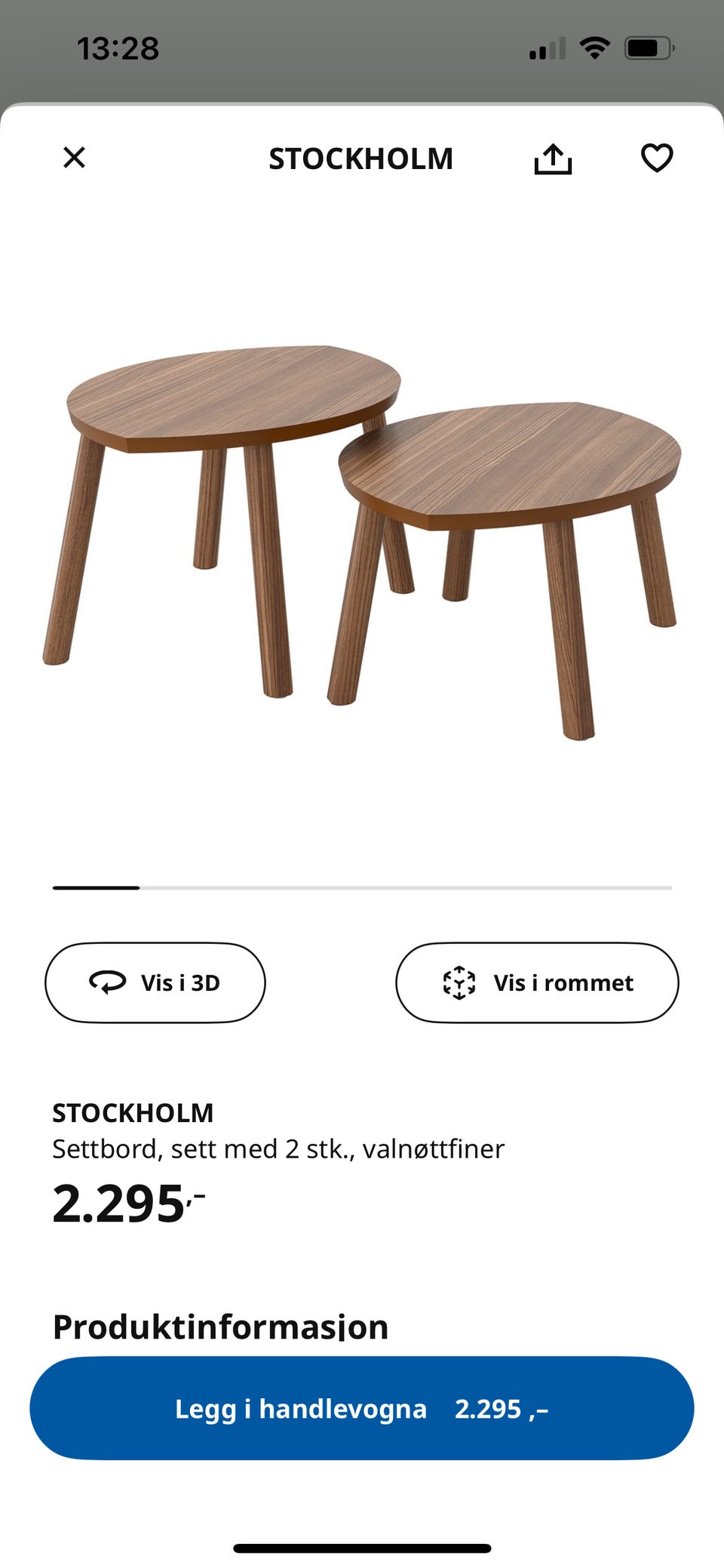The width and height of the screenshot is (724, 1568).
Task: Select the Wi-Fi status icon
Action: 594,48
